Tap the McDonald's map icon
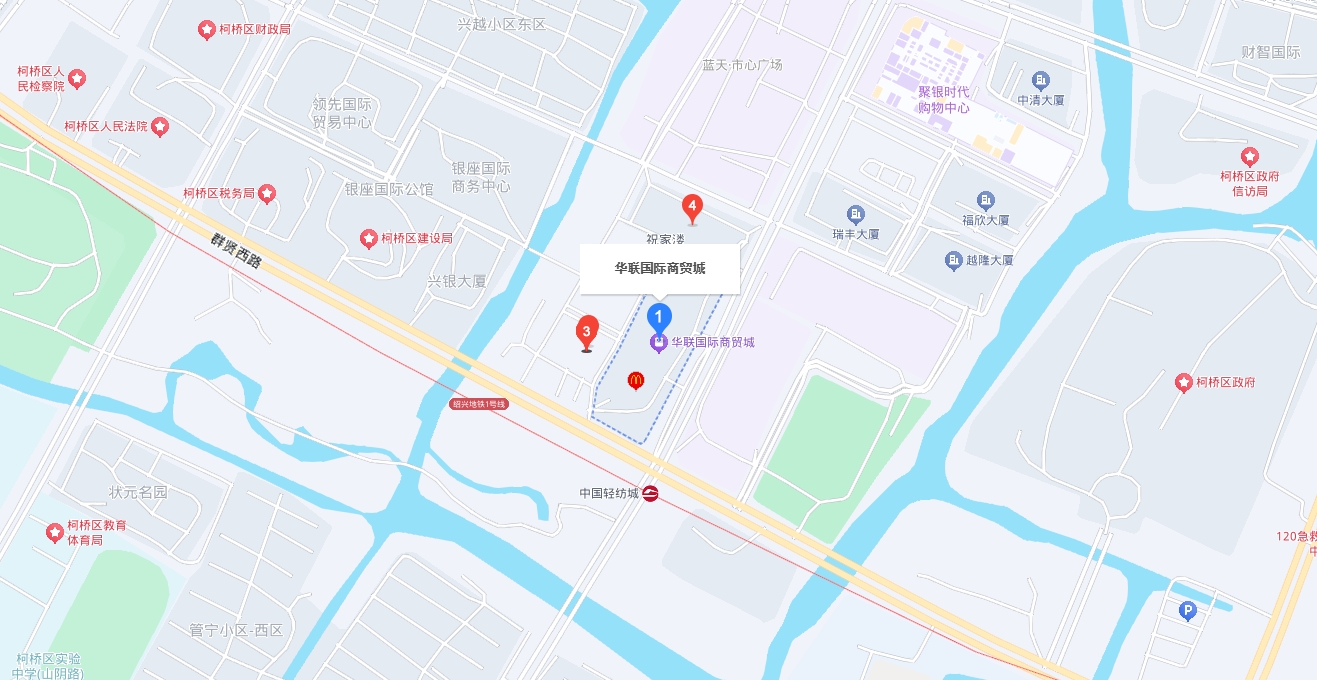Viewport: 1317px width, 680px height. [x=634, y=380]
